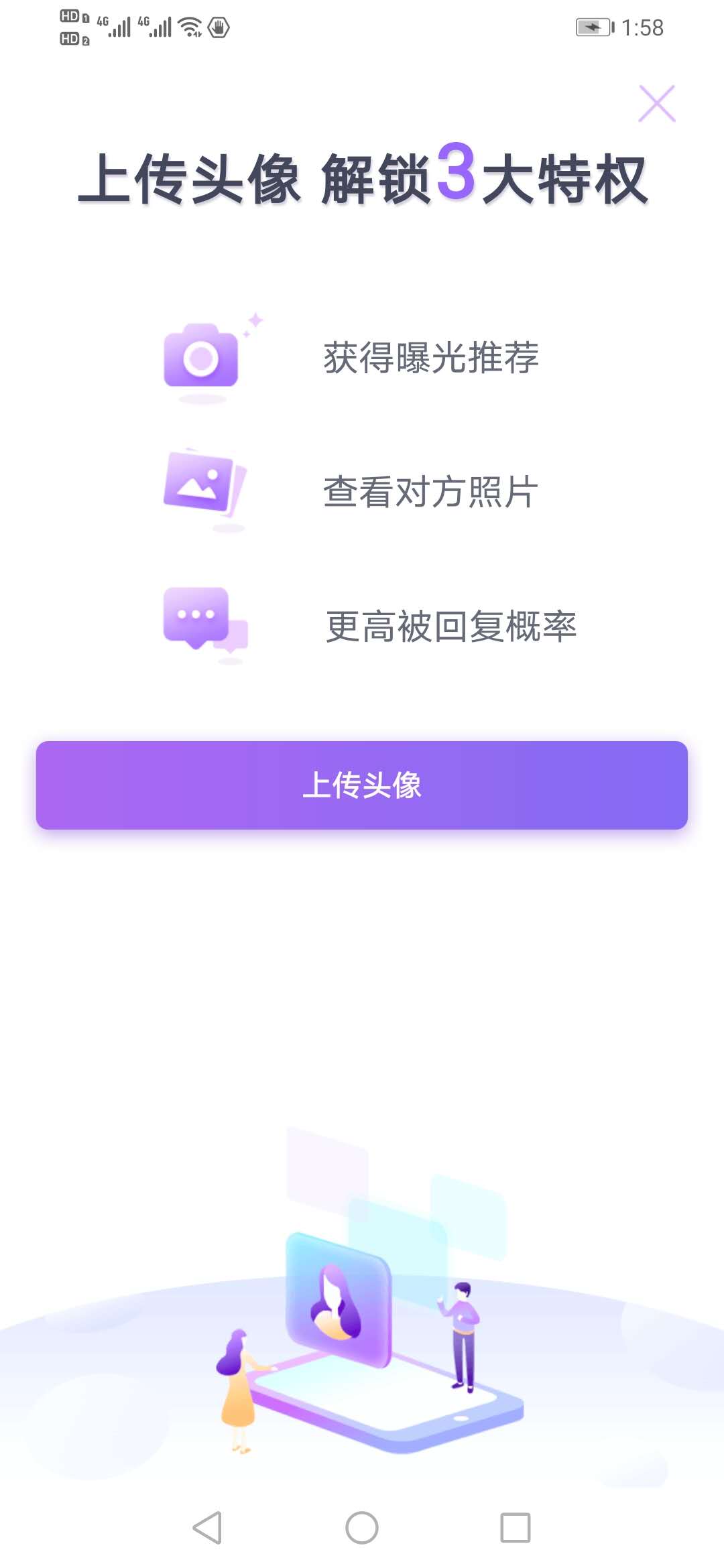
Task: Click the 获得曝光推荐 text label
Action: pyautogui.click(x=432, y=358)
